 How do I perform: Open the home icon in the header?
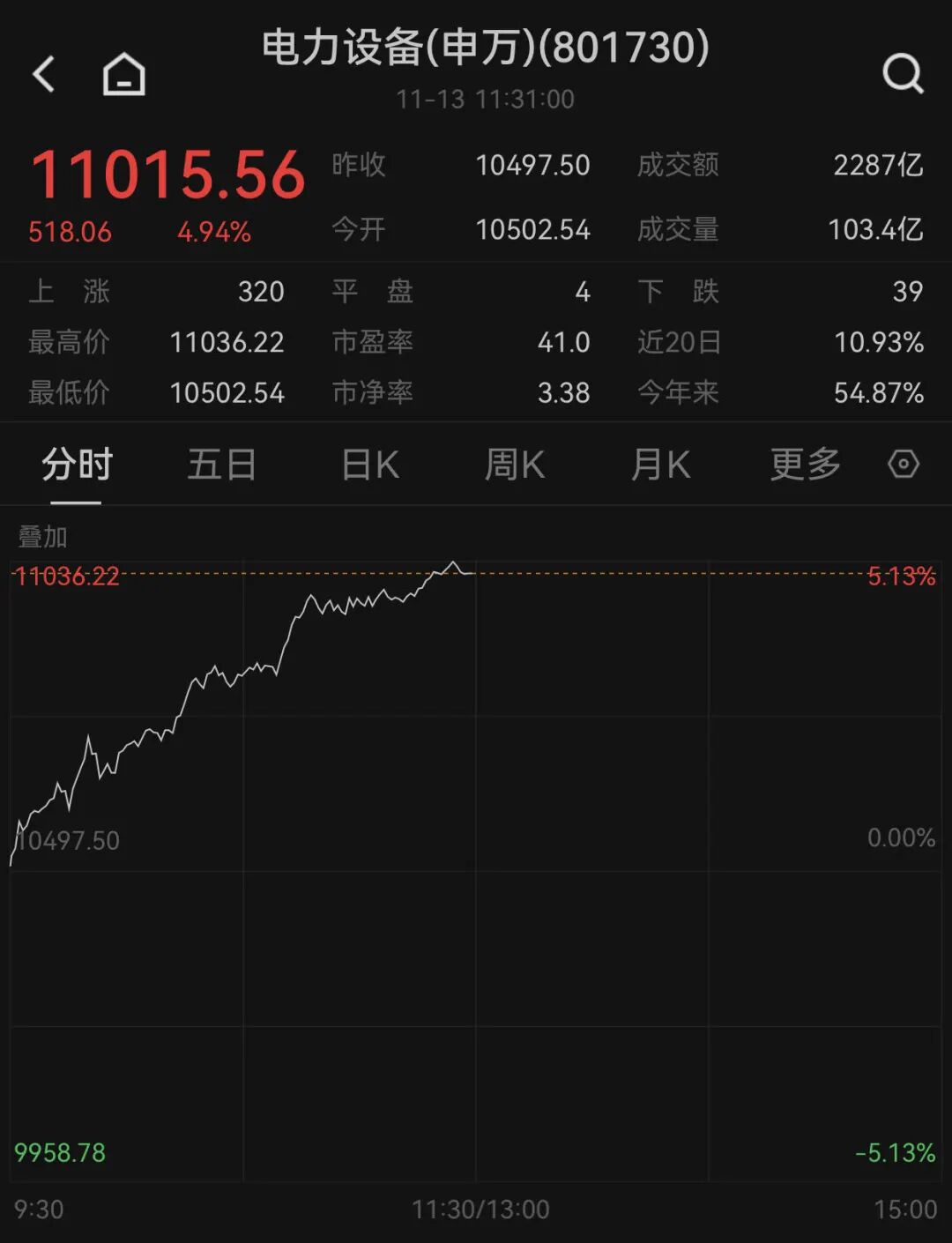(123, 74)
